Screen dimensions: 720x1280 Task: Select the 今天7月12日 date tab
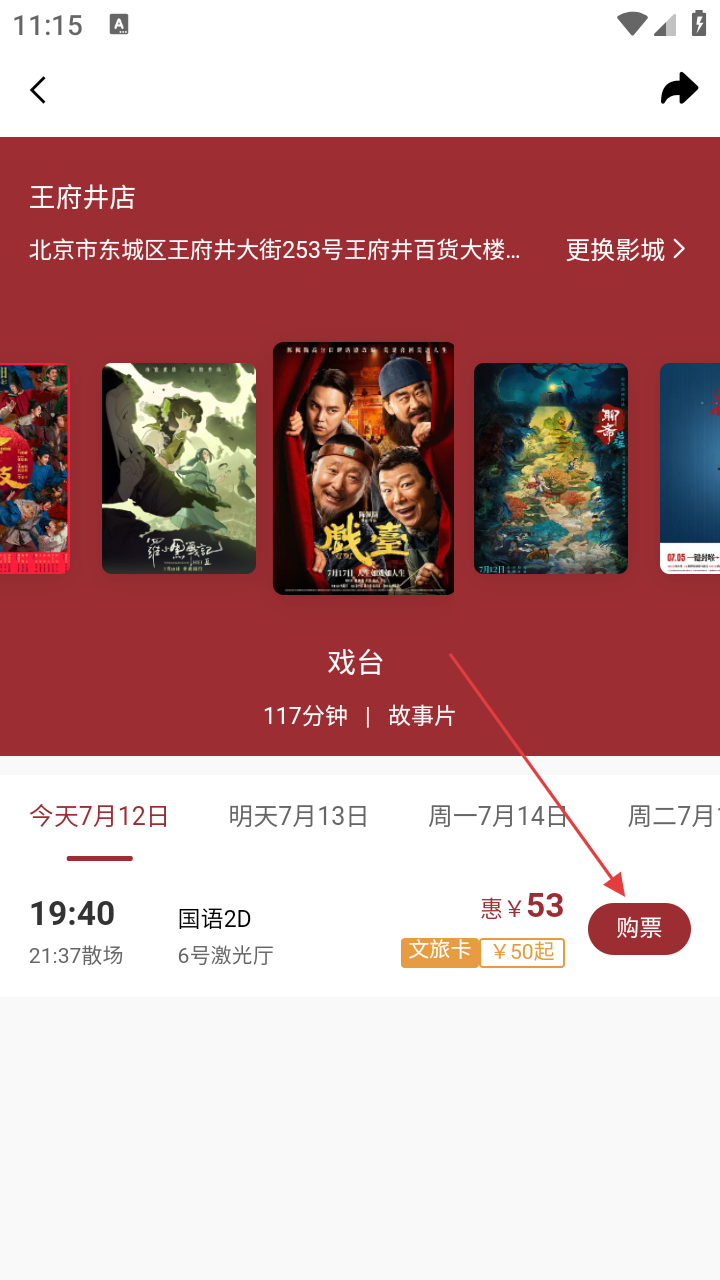point(99,816)
